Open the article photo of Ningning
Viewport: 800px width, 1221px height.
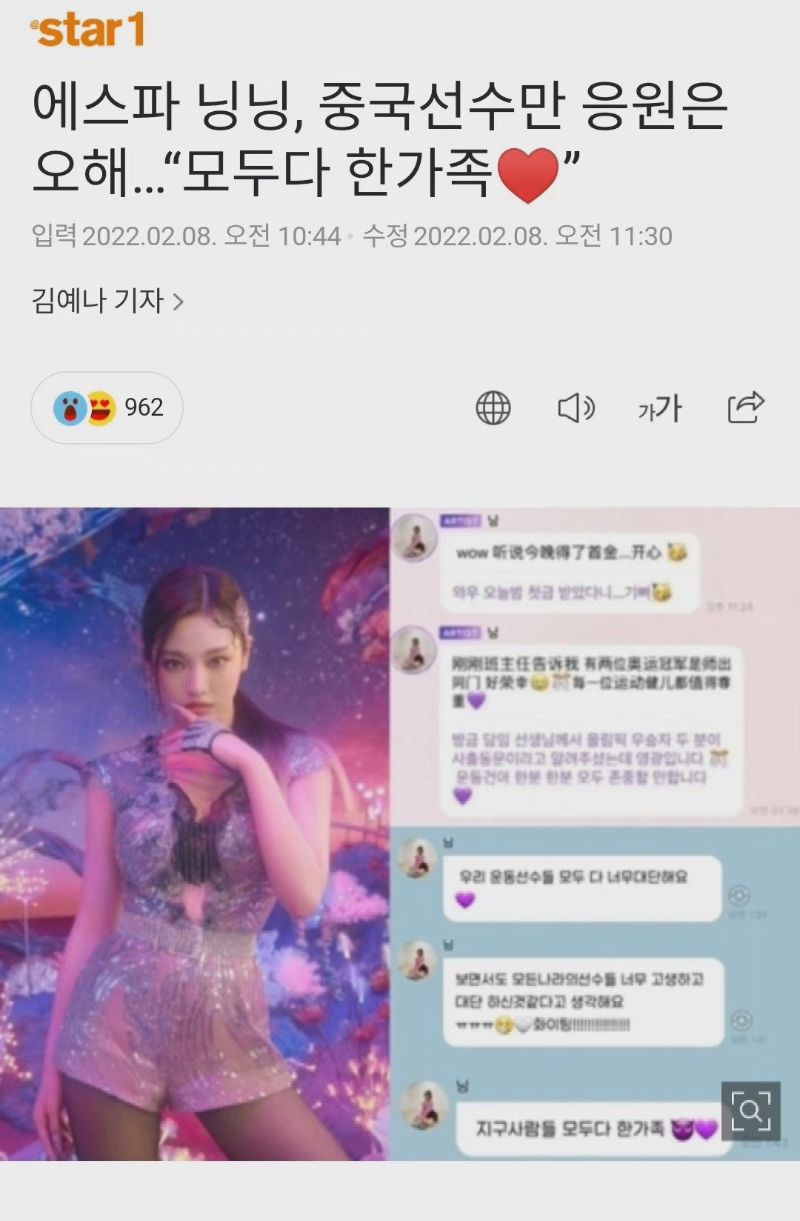tap(195, 830)
